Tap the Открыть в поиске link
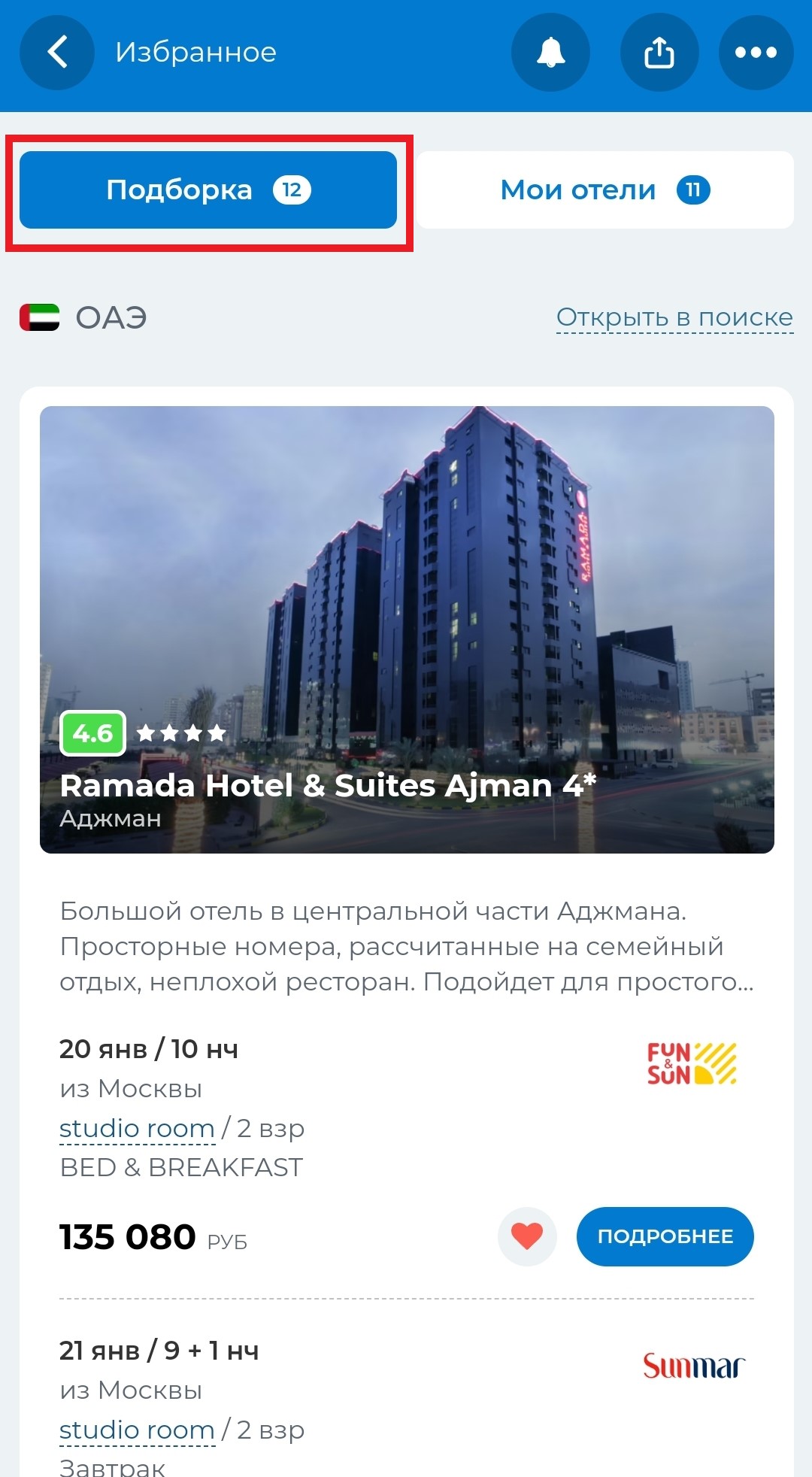The image size is (812, 1477). pos(674,317)
